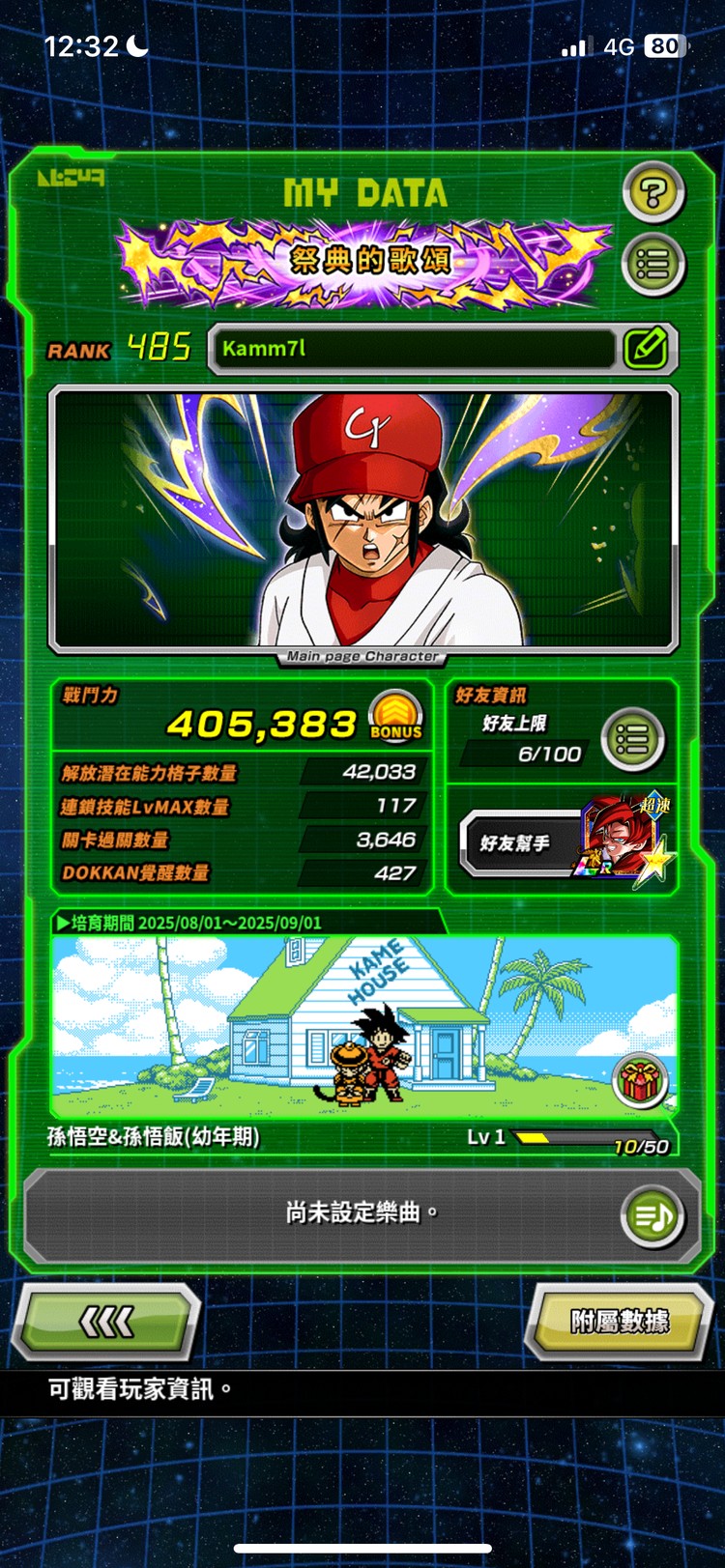Viewport: 725px width, 1568px height.
Task: Open 附屬數據 button
Action: (x=619, y=1322)
